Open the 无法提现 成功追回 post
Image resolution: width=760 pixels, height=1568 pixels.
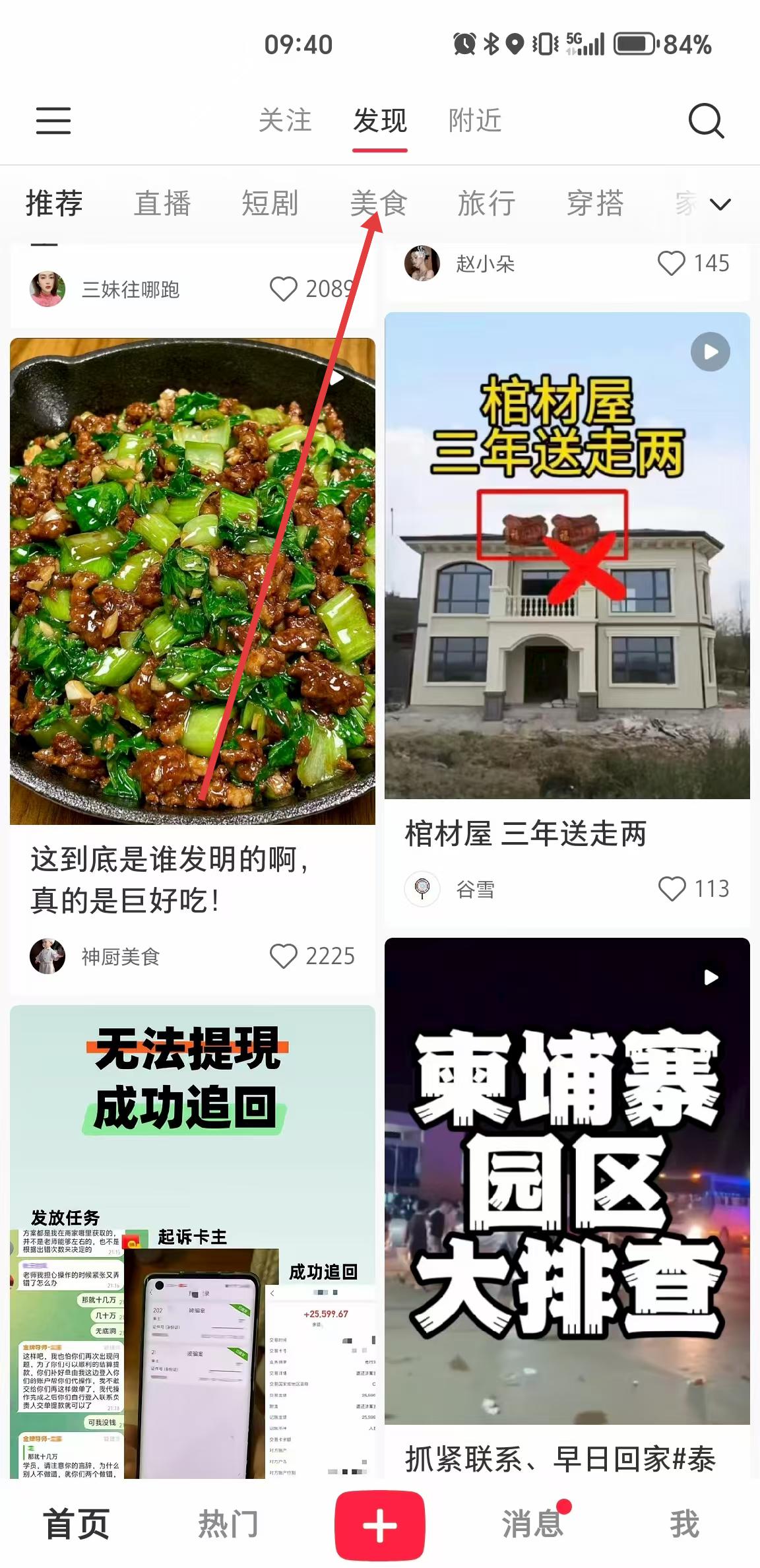tap(192, 1241)
